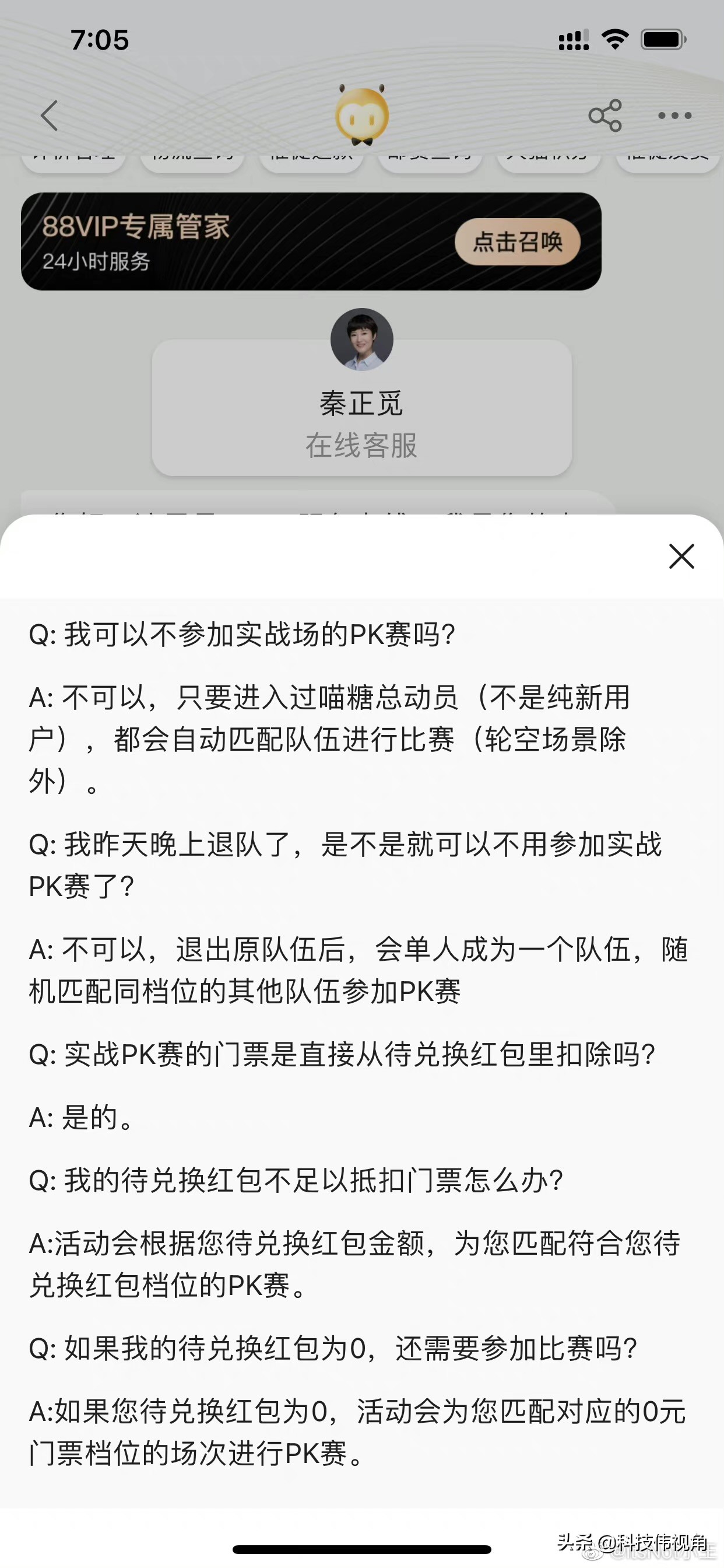Tap the cellular signal icon
This screenshot has height=1568, width=724.
click(573, 38)
